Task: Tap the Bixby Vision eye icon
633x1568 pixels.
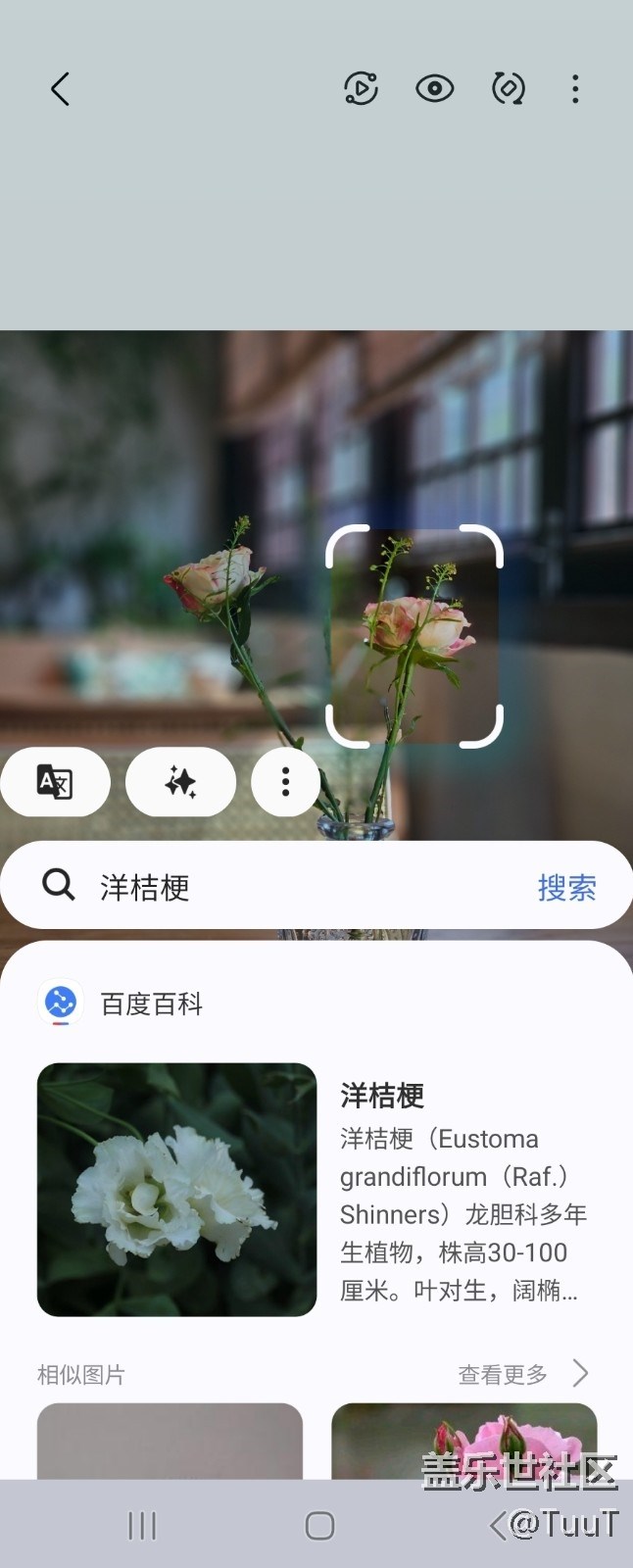Action: pos(434,89)
